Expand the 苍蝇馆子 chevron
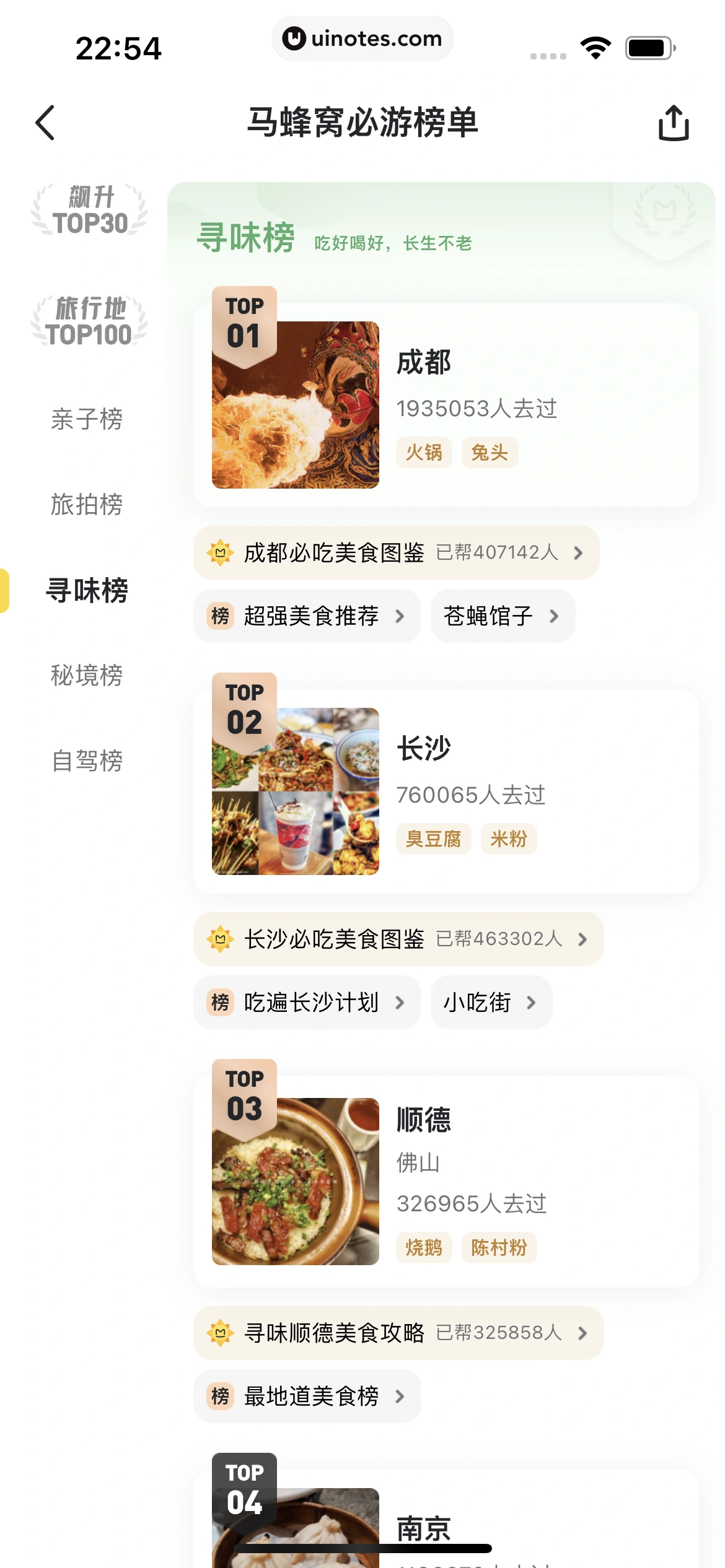Screen dimensions: 725x1568 pos(555,616)
